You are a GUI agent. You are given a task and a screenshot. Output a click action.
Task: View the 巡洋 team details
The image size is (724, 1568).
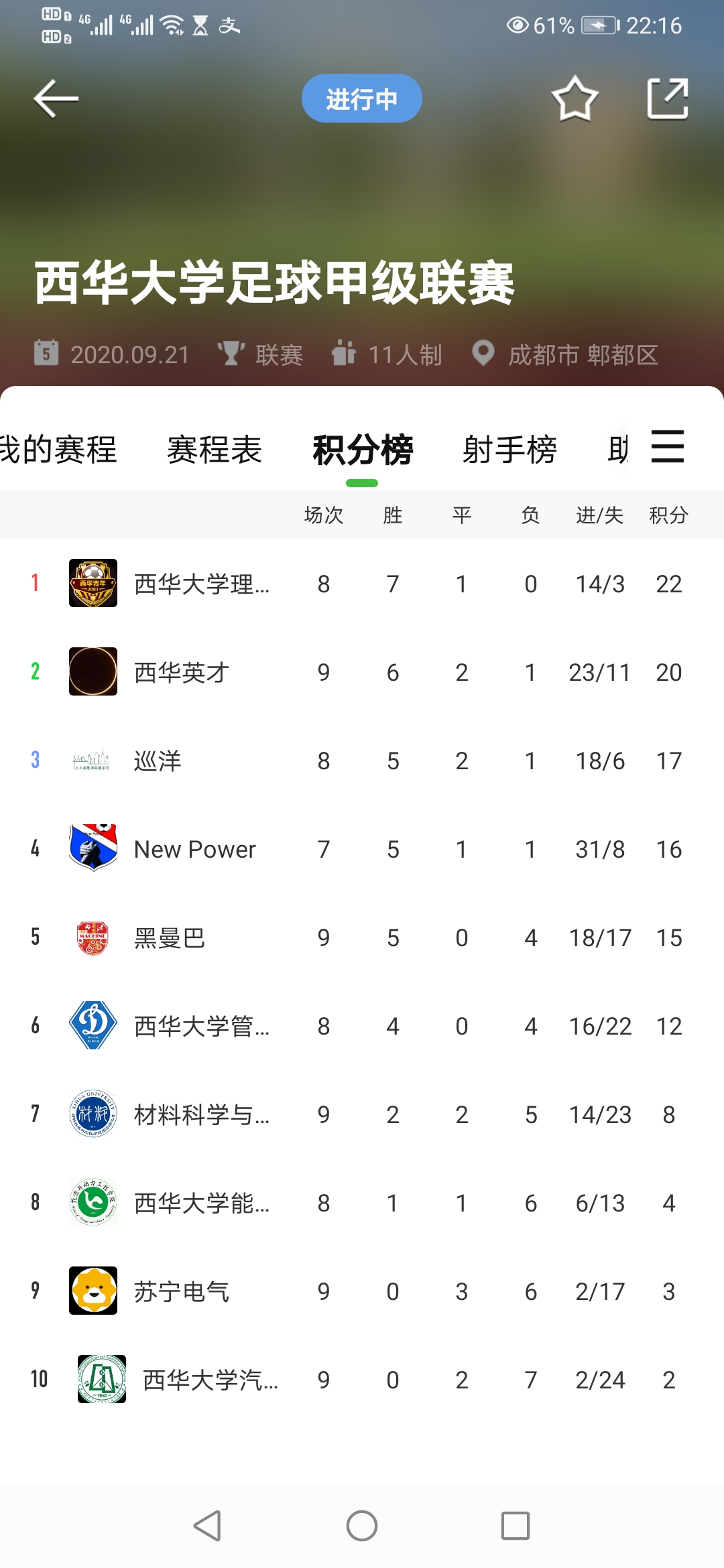tap(362, 761)
